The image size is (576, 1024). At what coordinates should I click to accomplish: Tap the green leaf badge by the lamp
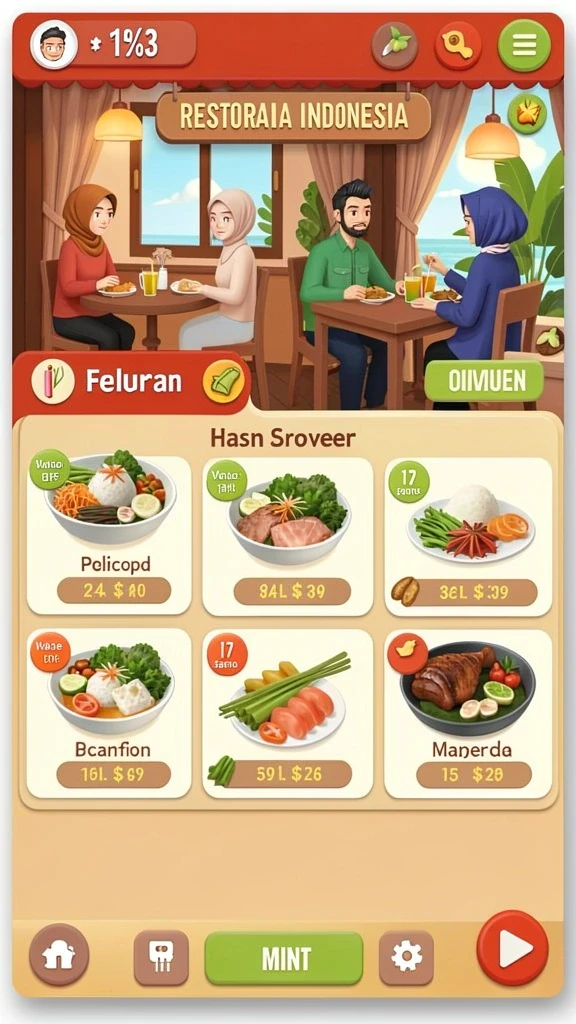point(526,114)
